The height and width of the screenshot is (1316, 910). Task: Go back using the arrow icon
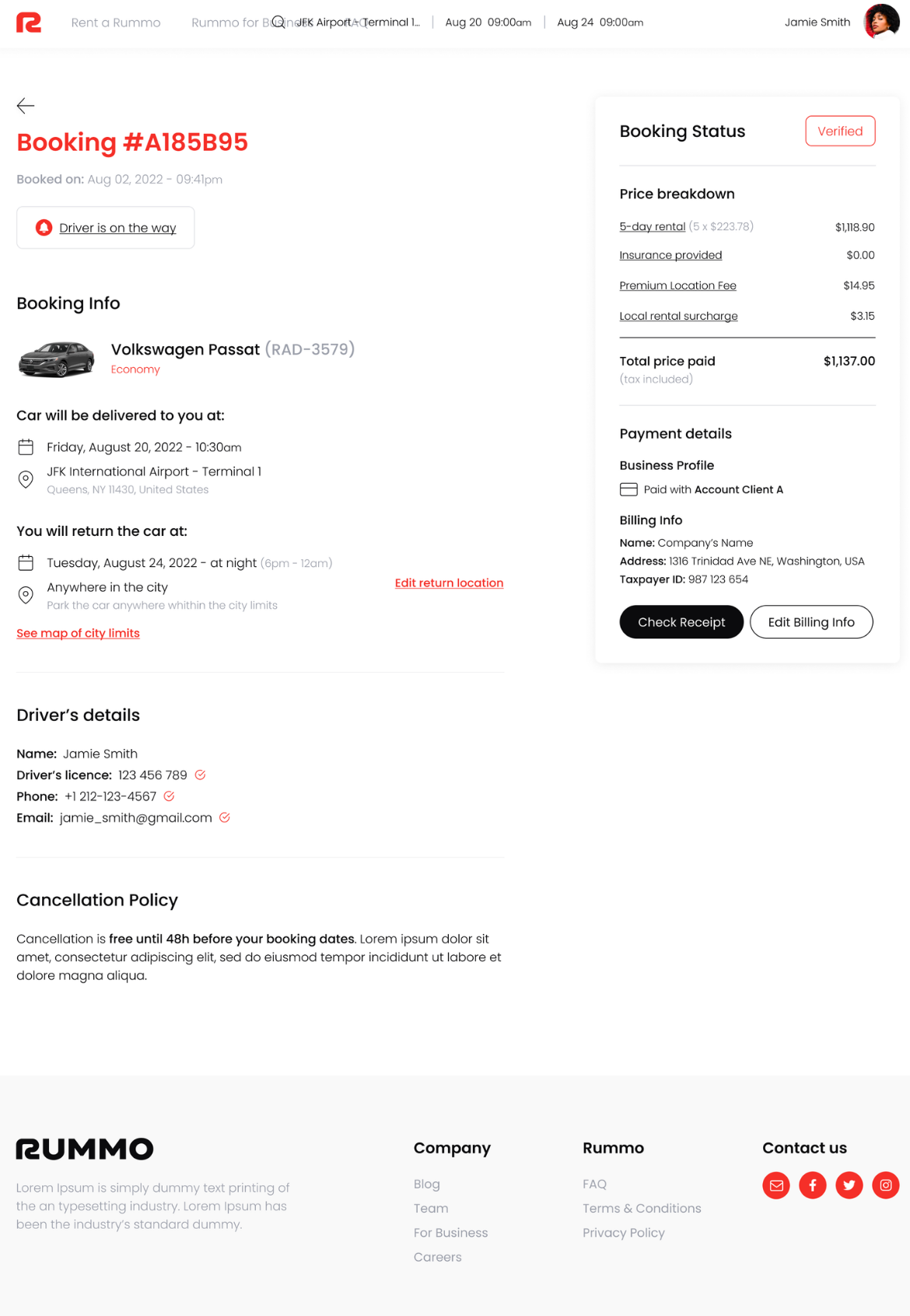tap(26, 106)
